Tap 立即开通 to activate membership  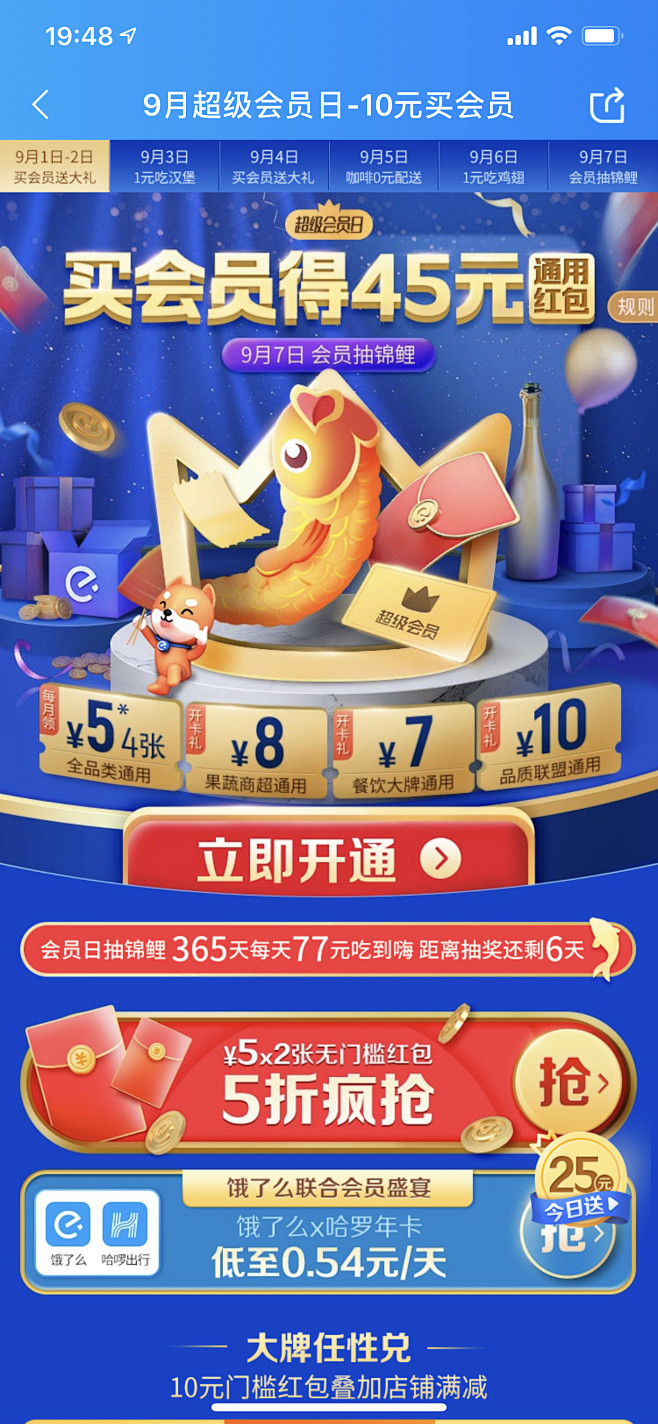tap(328, 860)
